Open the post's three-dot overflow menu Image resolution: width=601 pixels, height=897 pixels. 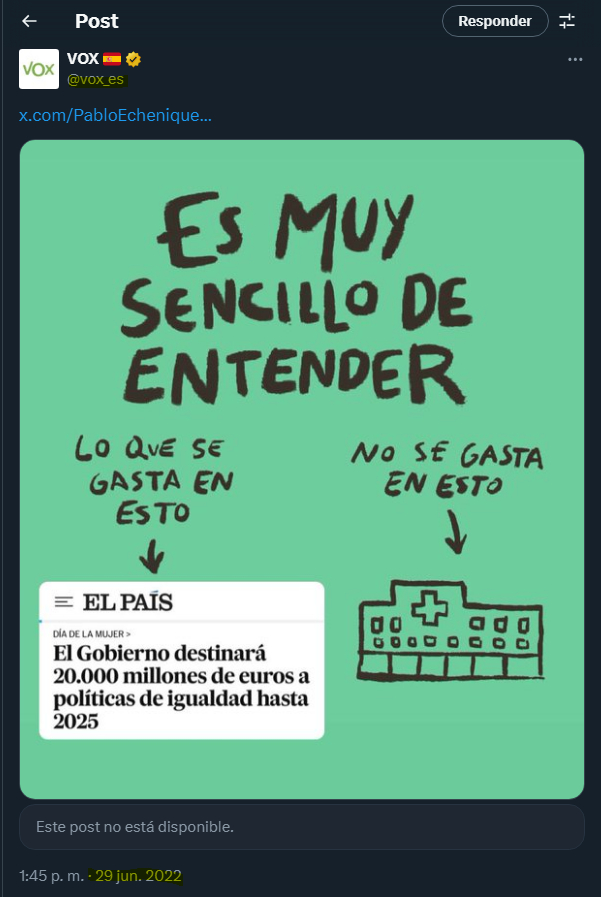(x=575, y=60)
